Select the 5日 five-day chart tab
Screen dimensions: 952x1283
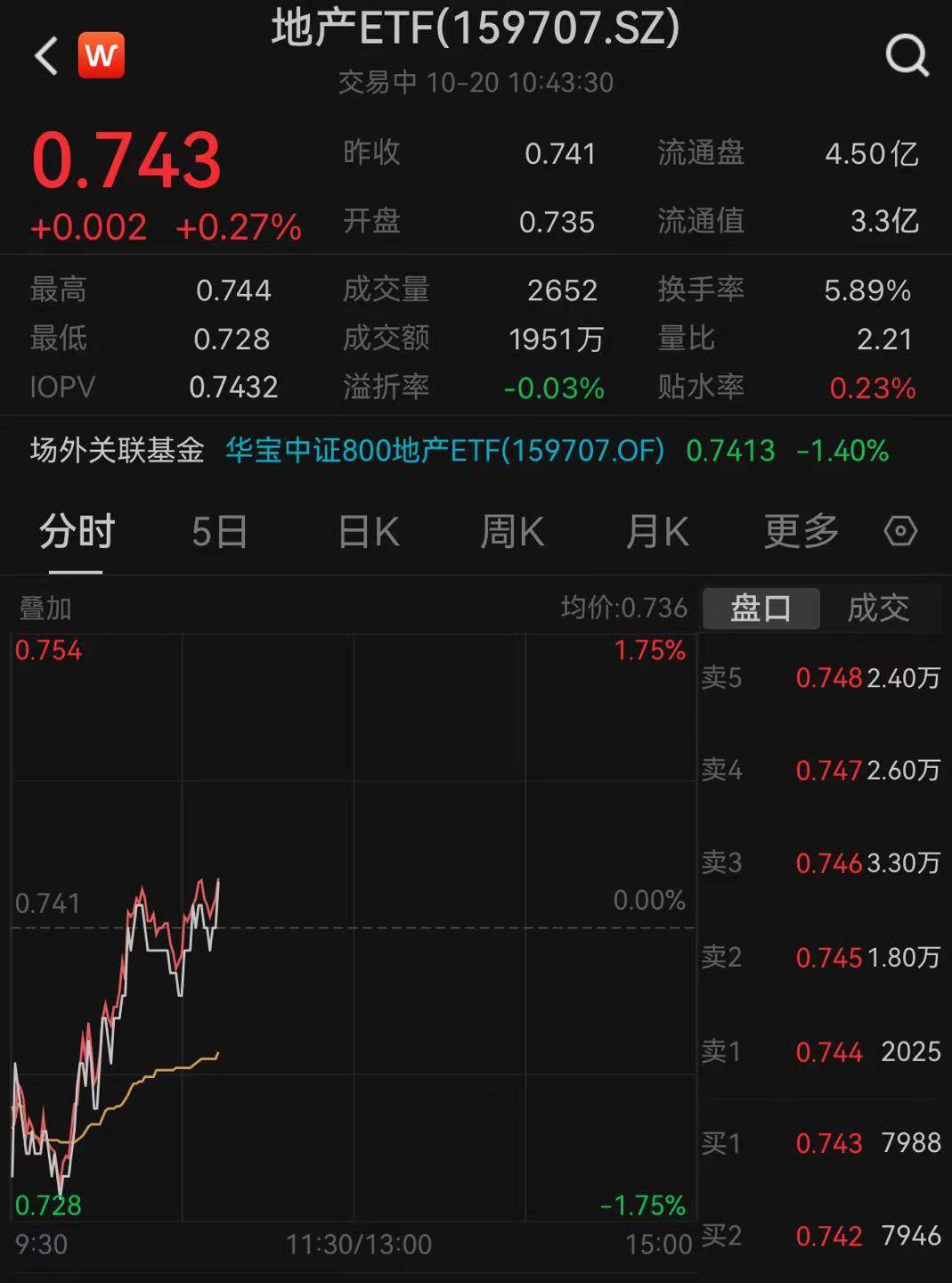pos(219,530)
